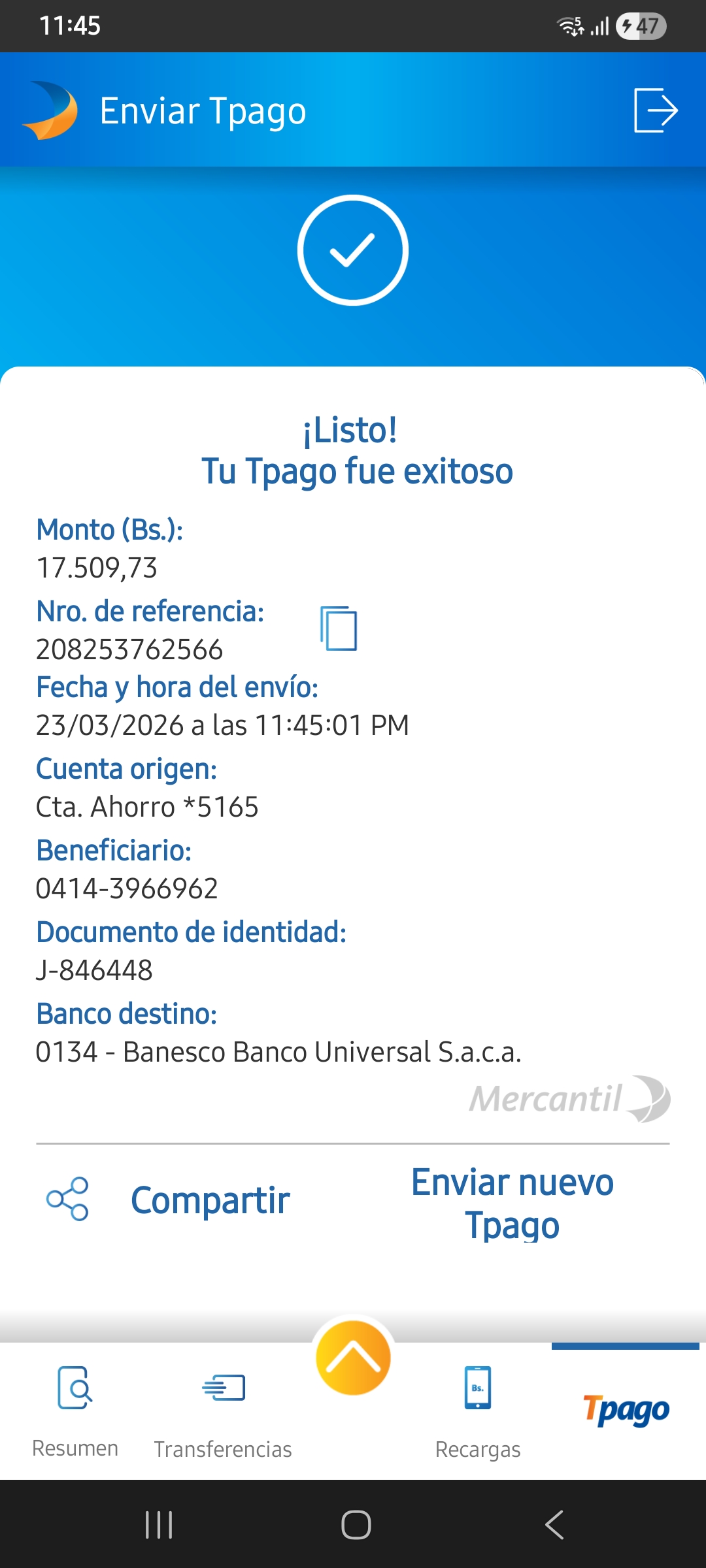
Task: Go to the phone home screen
Action: 356,1525
